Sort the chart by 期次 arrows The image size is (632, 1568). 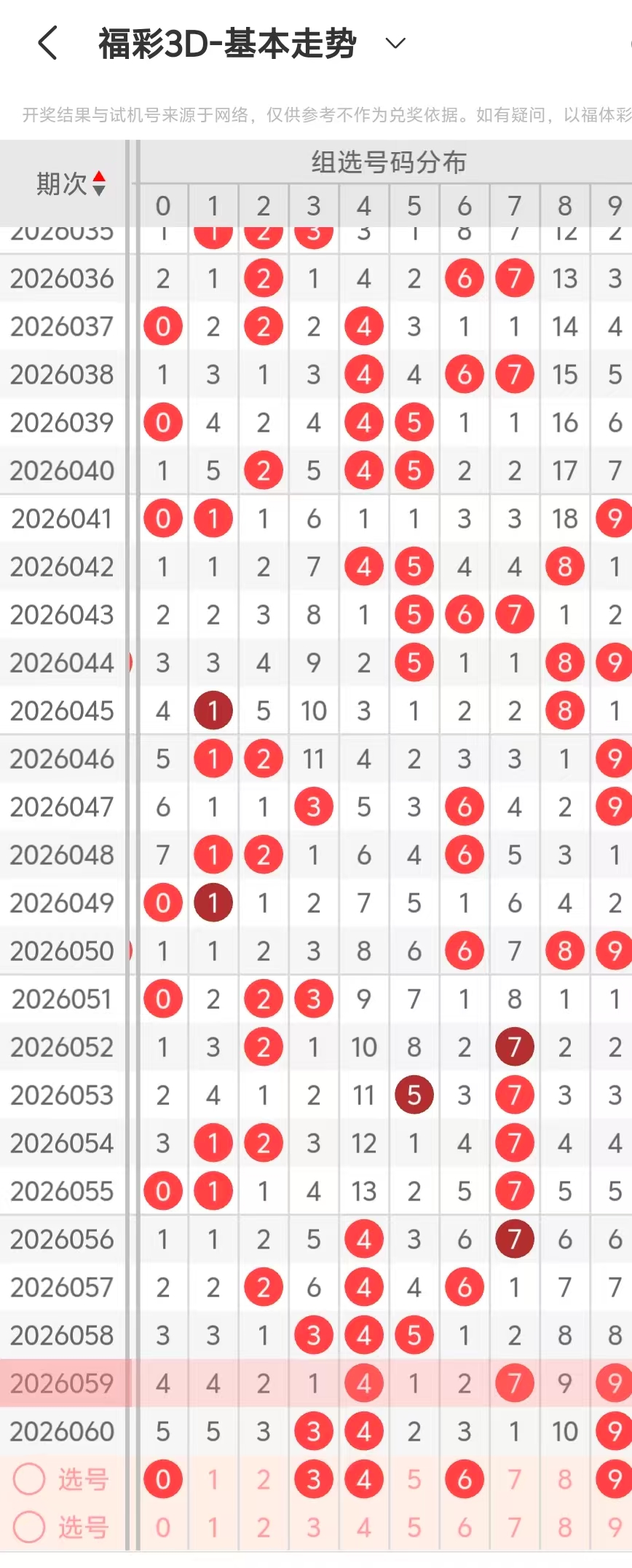coord(99,183)
